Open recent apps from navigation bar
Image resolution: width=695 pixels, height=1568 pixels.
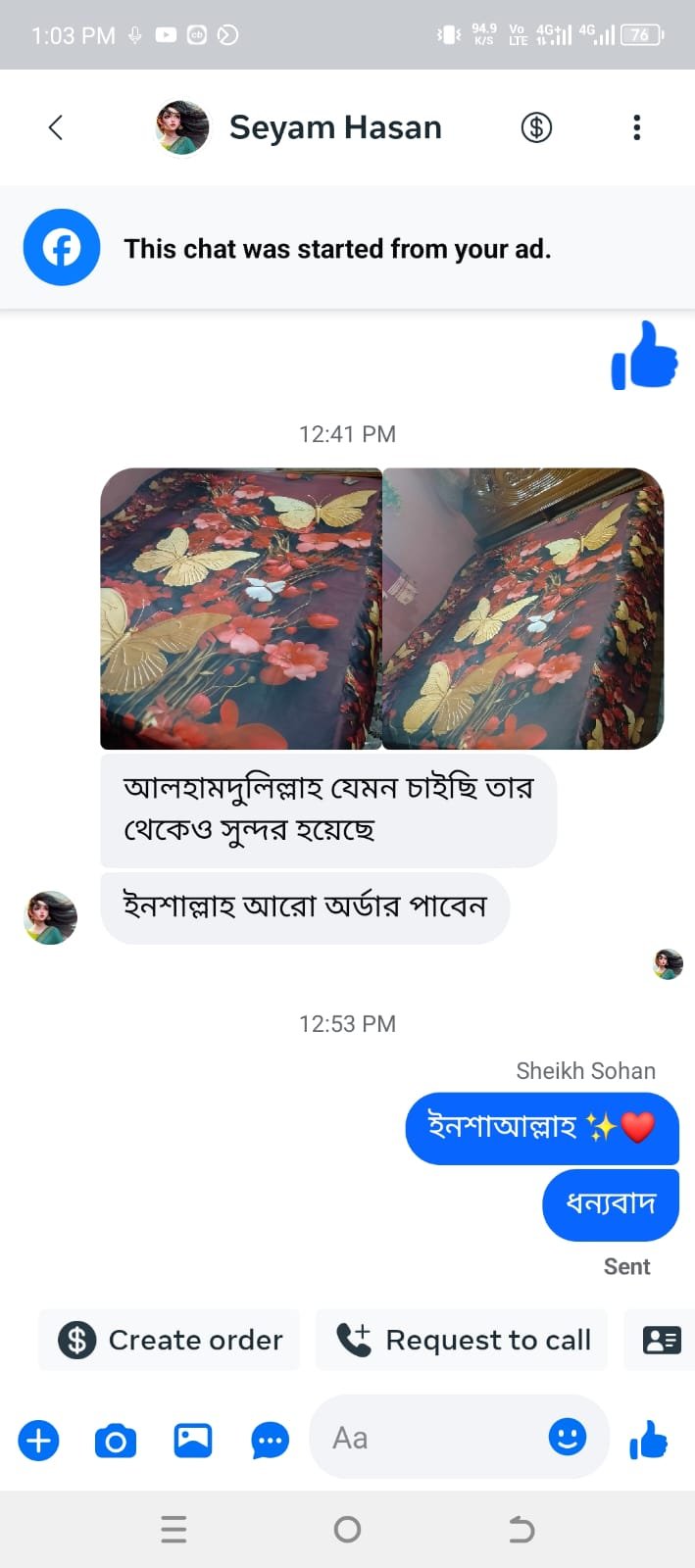coord(174,1529)
